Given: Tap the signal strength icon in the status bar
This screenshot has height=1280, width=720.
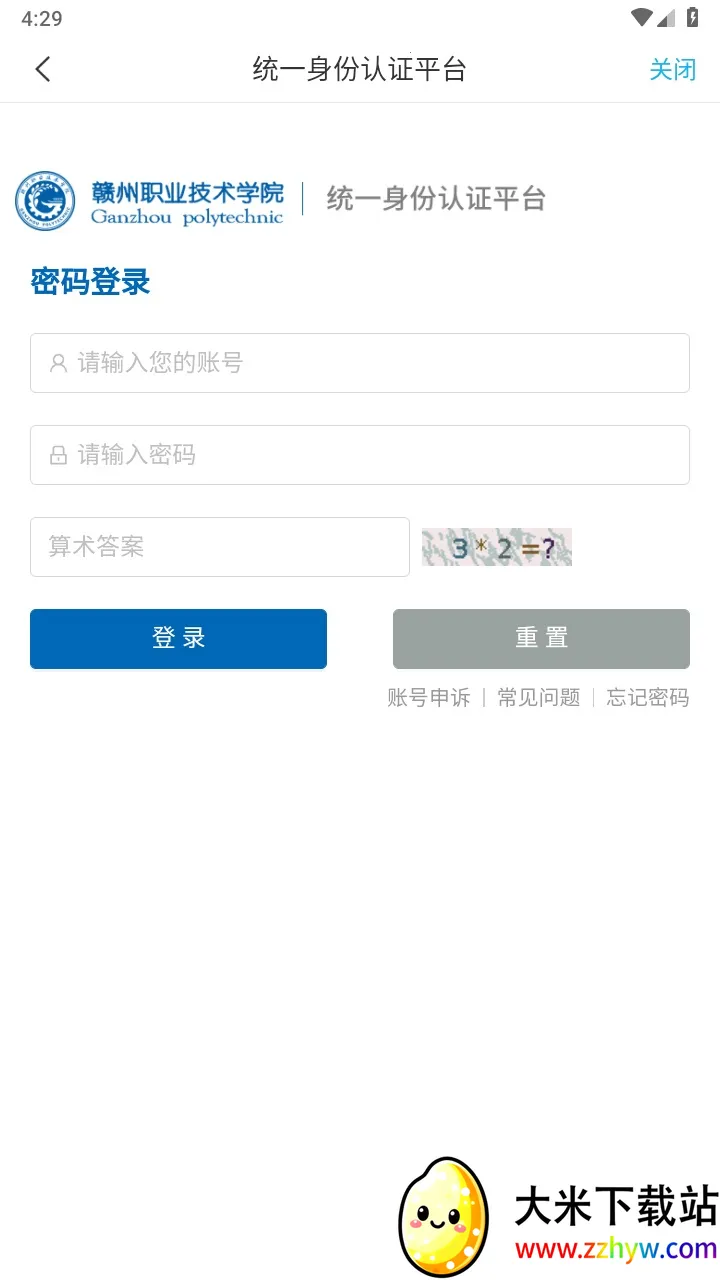Looking at the screenshot, I should [668, 18].
